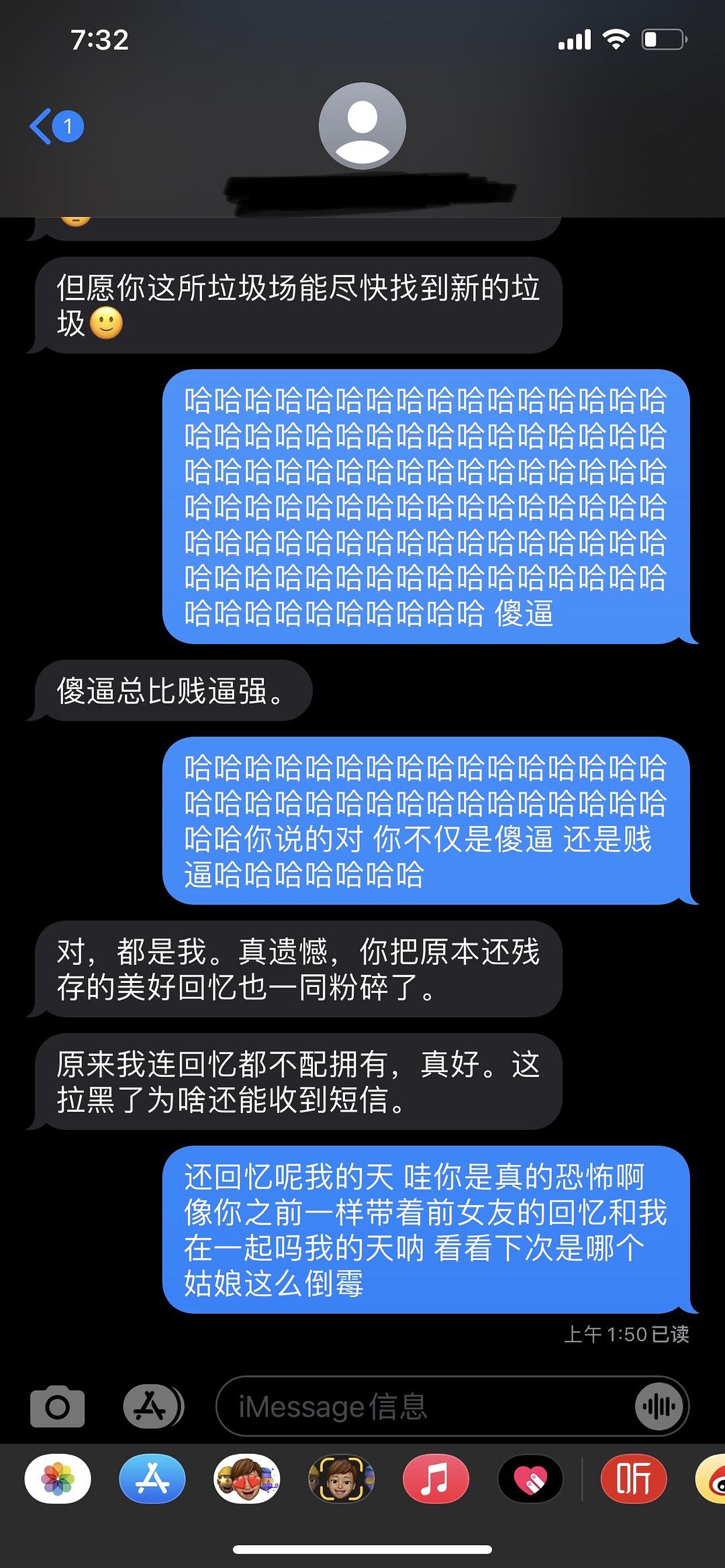Go back to the messages list
Screen dimensions: 725x1568
point(56,126)
